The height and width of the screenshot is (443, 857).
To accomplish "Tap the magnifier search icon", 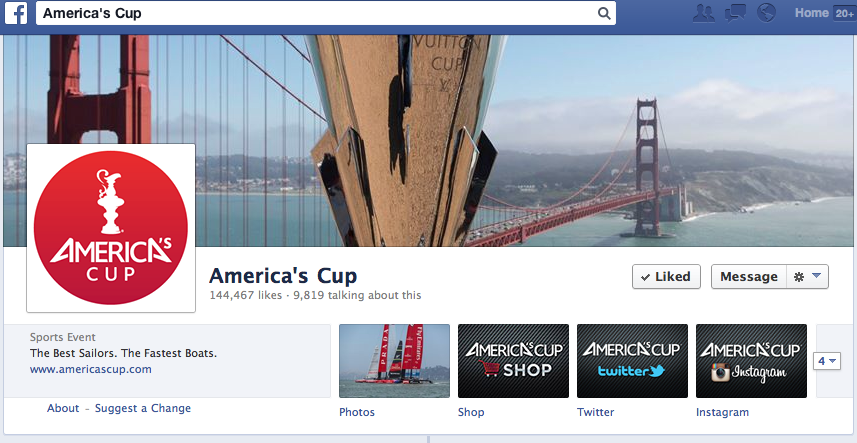I will 604,13.
